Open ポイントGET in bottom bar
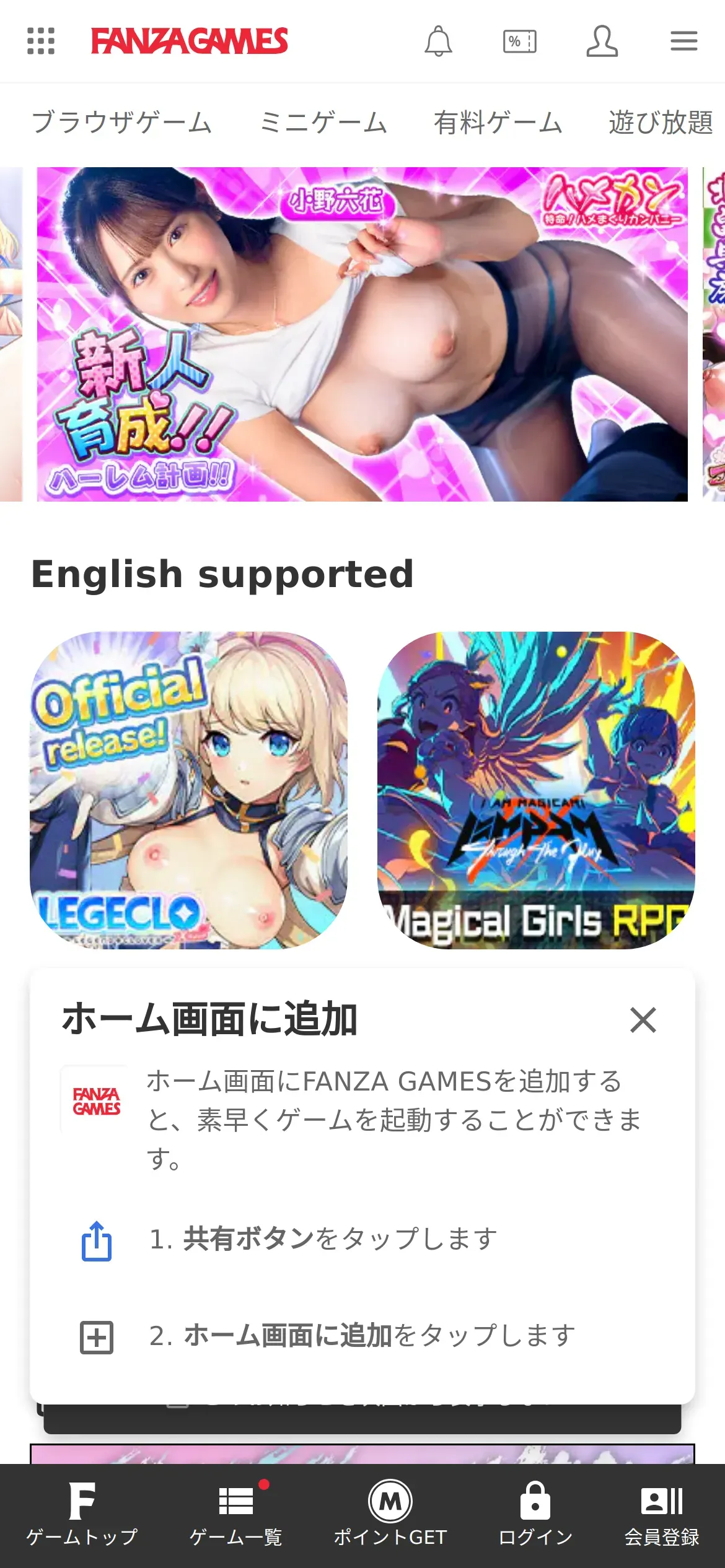Image resolution: width=725 pixels, height=1568 pixels. coord(390,1512)
